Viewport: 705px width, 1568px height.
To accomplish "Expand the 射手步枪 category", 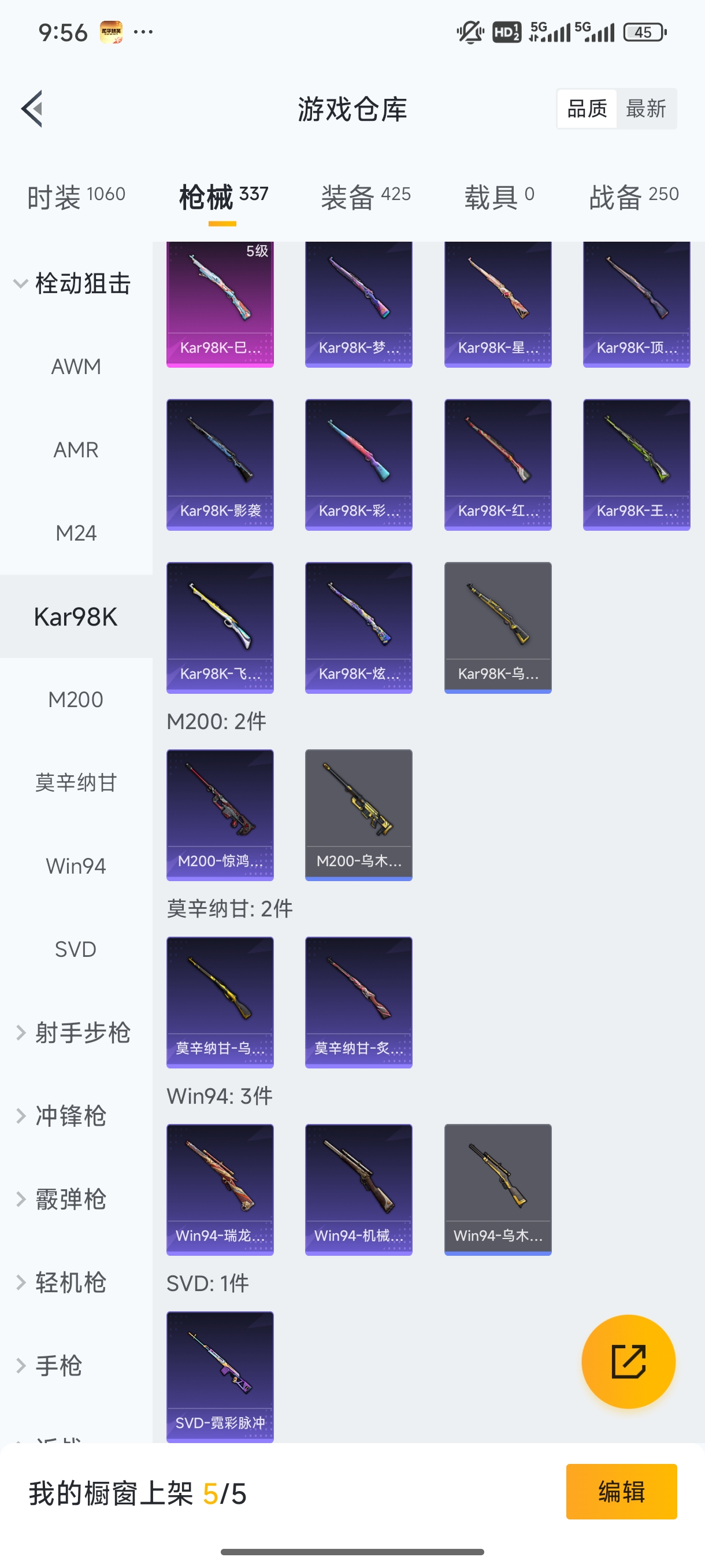I will click(73, 1031).
